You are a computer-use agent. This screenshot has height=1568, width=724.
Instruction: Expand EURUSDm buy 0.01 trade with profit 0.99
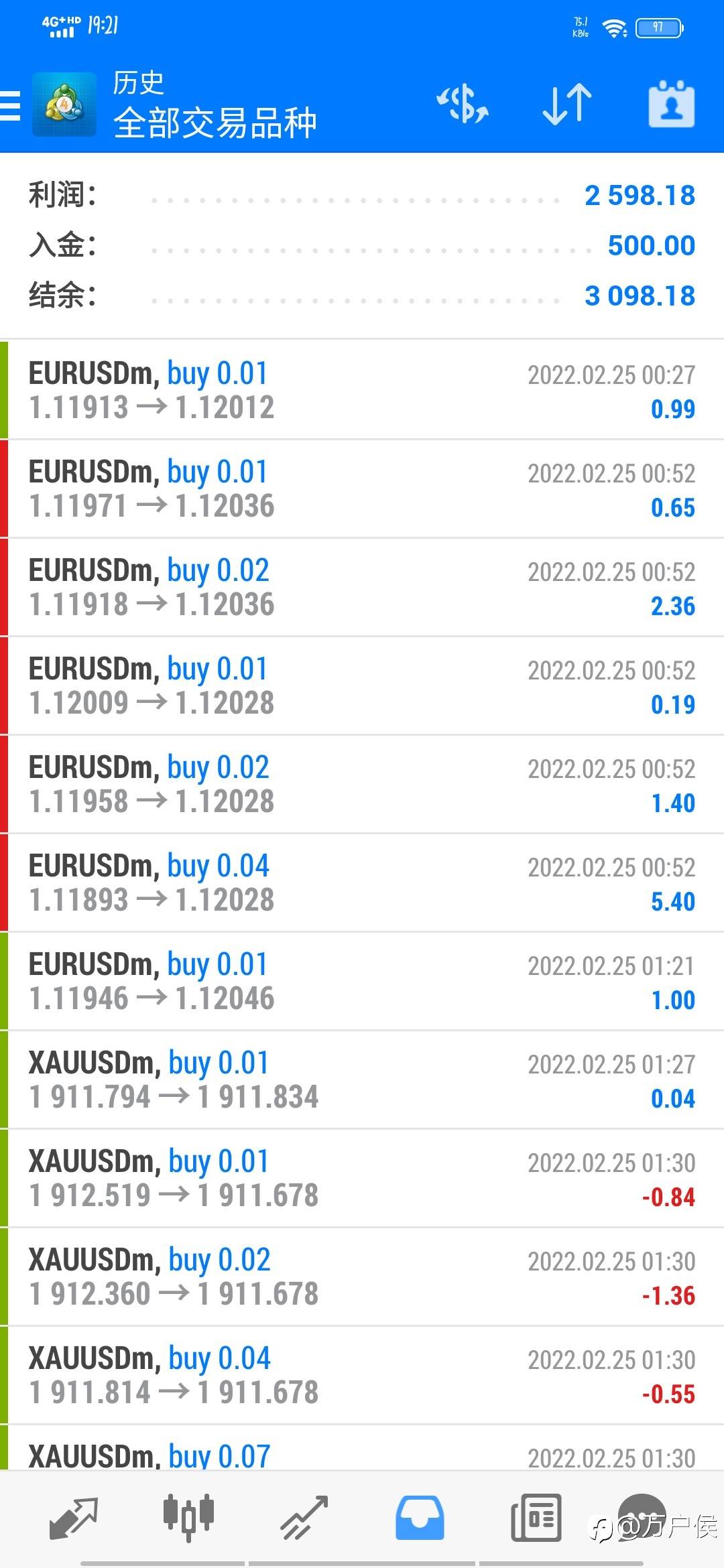click(362, 390)
